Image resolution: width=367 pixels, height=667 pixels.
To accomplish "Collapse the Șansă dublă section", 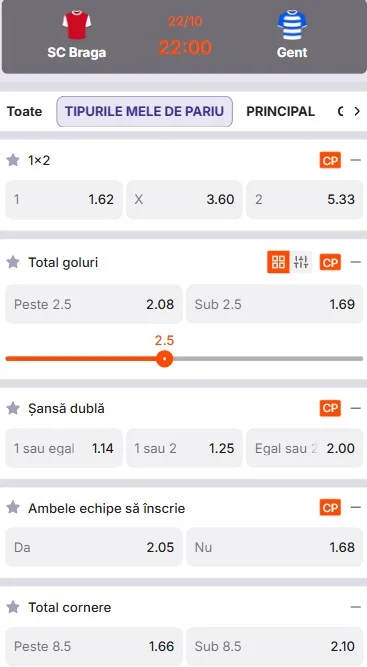I will click(356, 408).
